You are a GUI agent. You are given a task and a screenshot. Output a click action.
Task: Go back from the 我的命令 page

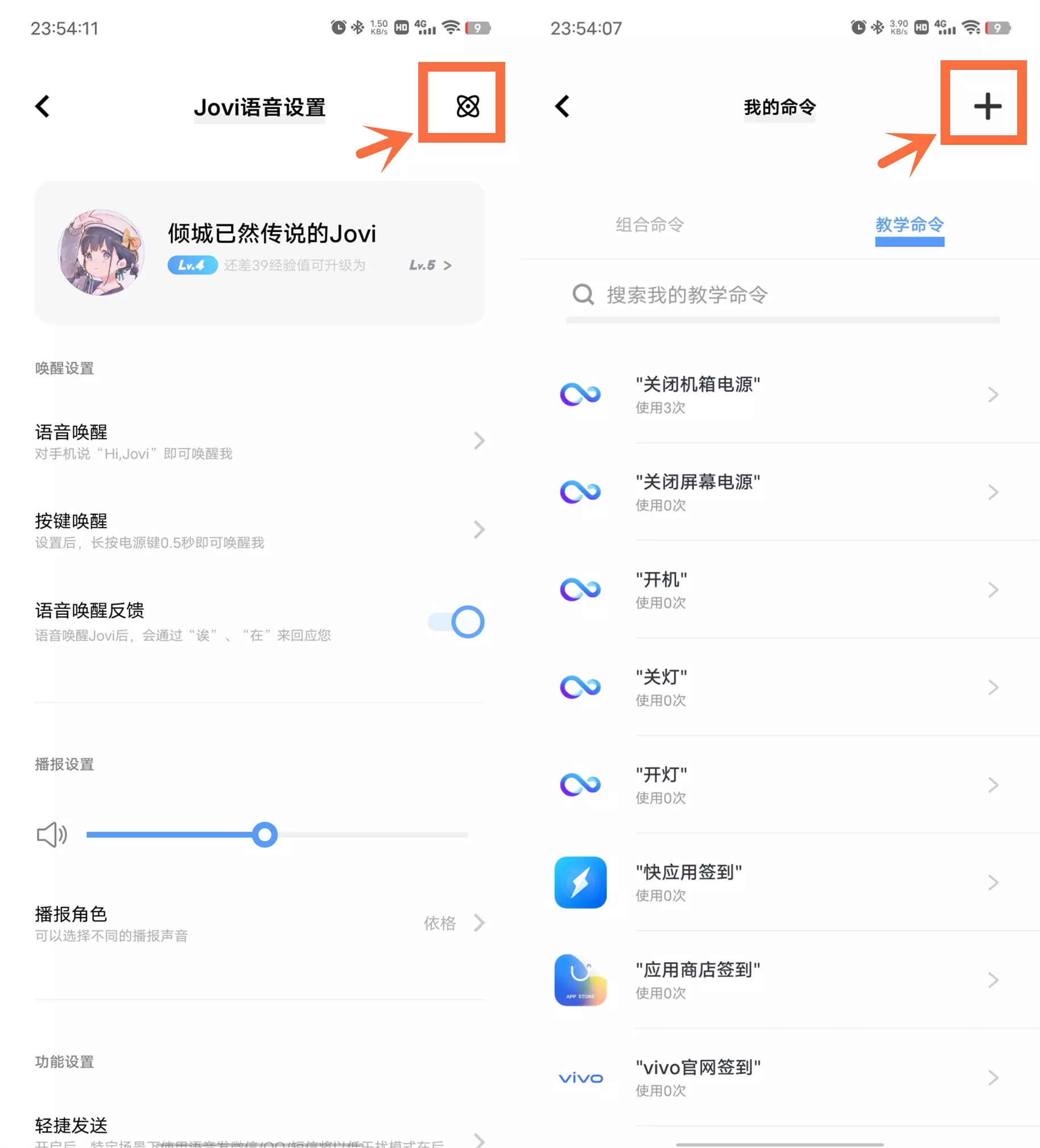(x=563, y=106)
